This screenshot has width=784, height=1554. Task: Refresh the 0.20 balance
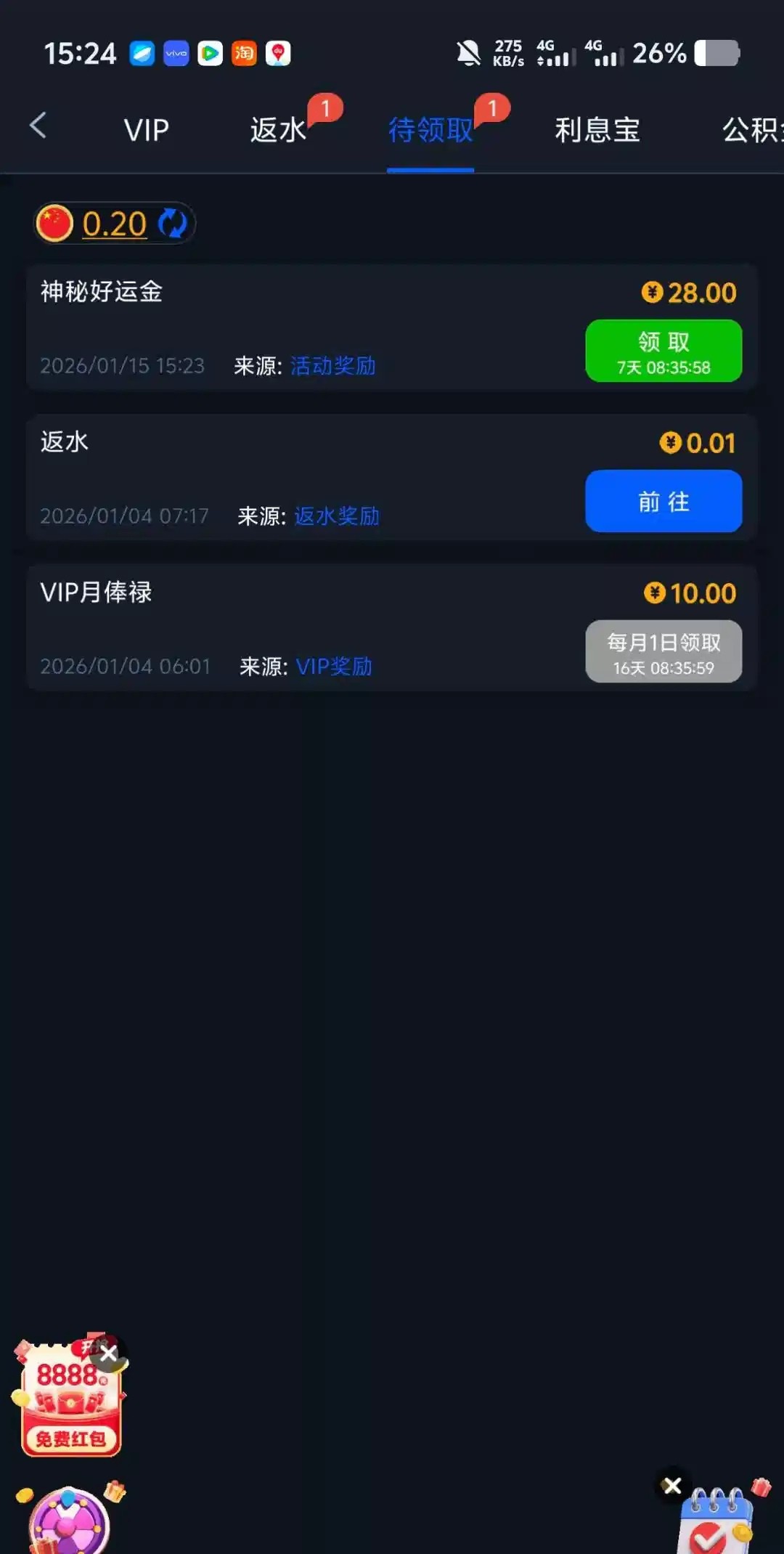click(x=173, y=223)
